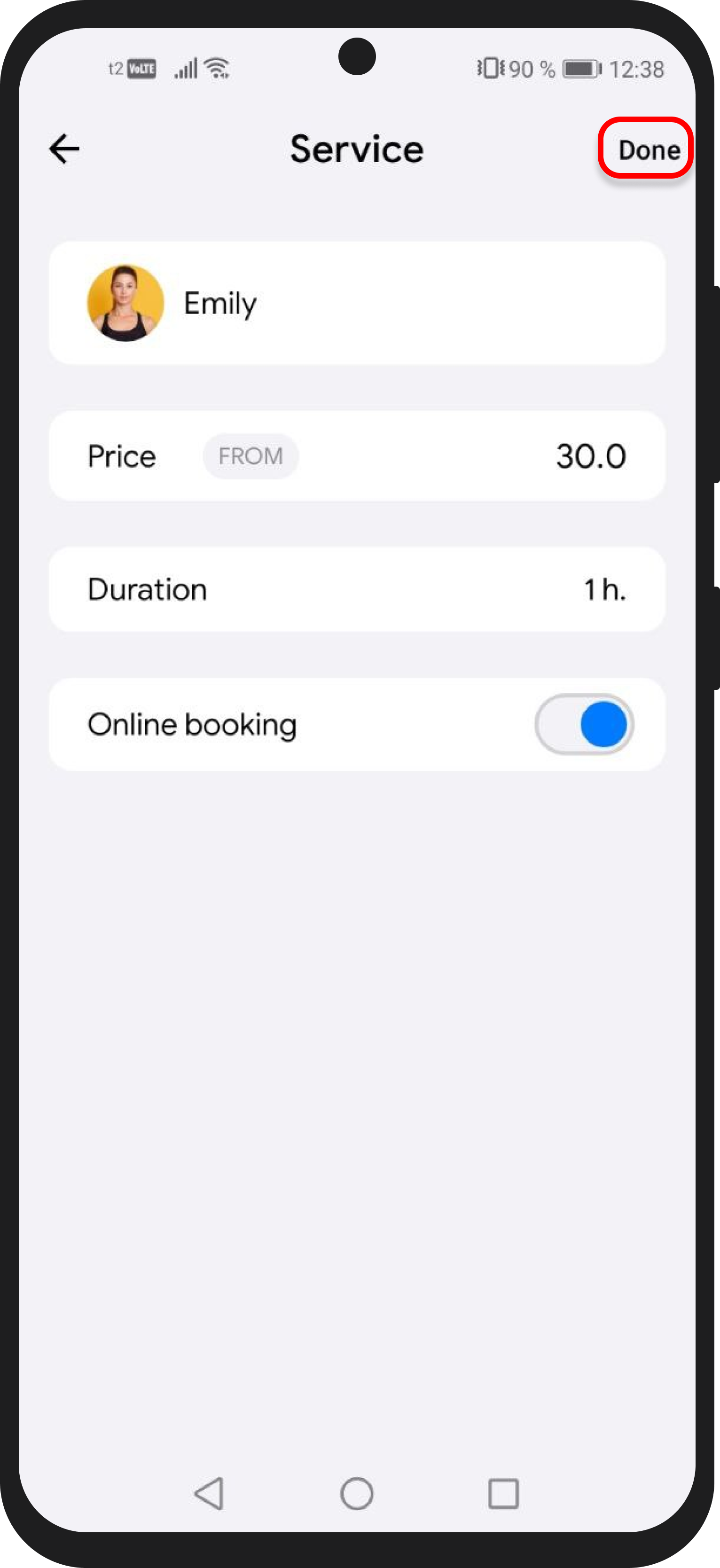Image resolution: width=720 pixels, height=1568 pixels.
Task: Open Emily's staff card
Action: click(357, 303)
